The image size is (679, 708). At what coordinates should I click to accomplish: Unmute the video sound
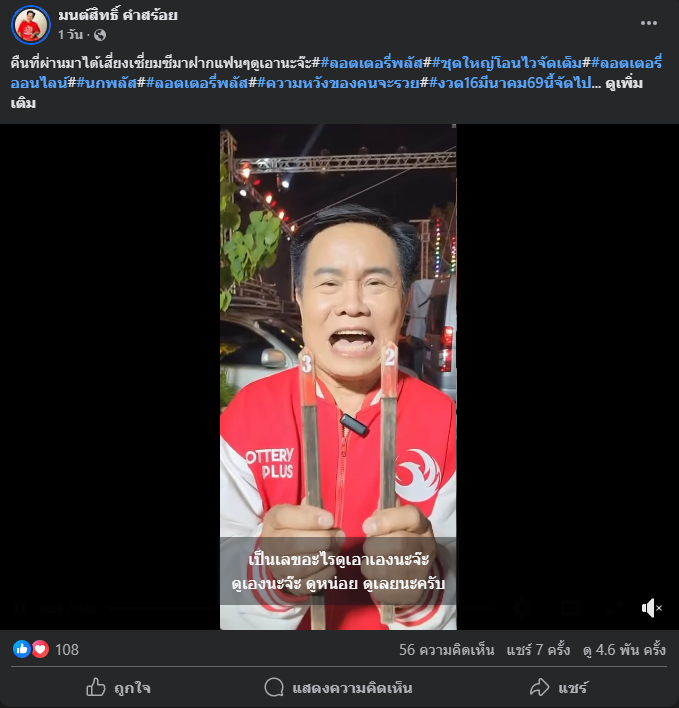[x=651, y=608]
